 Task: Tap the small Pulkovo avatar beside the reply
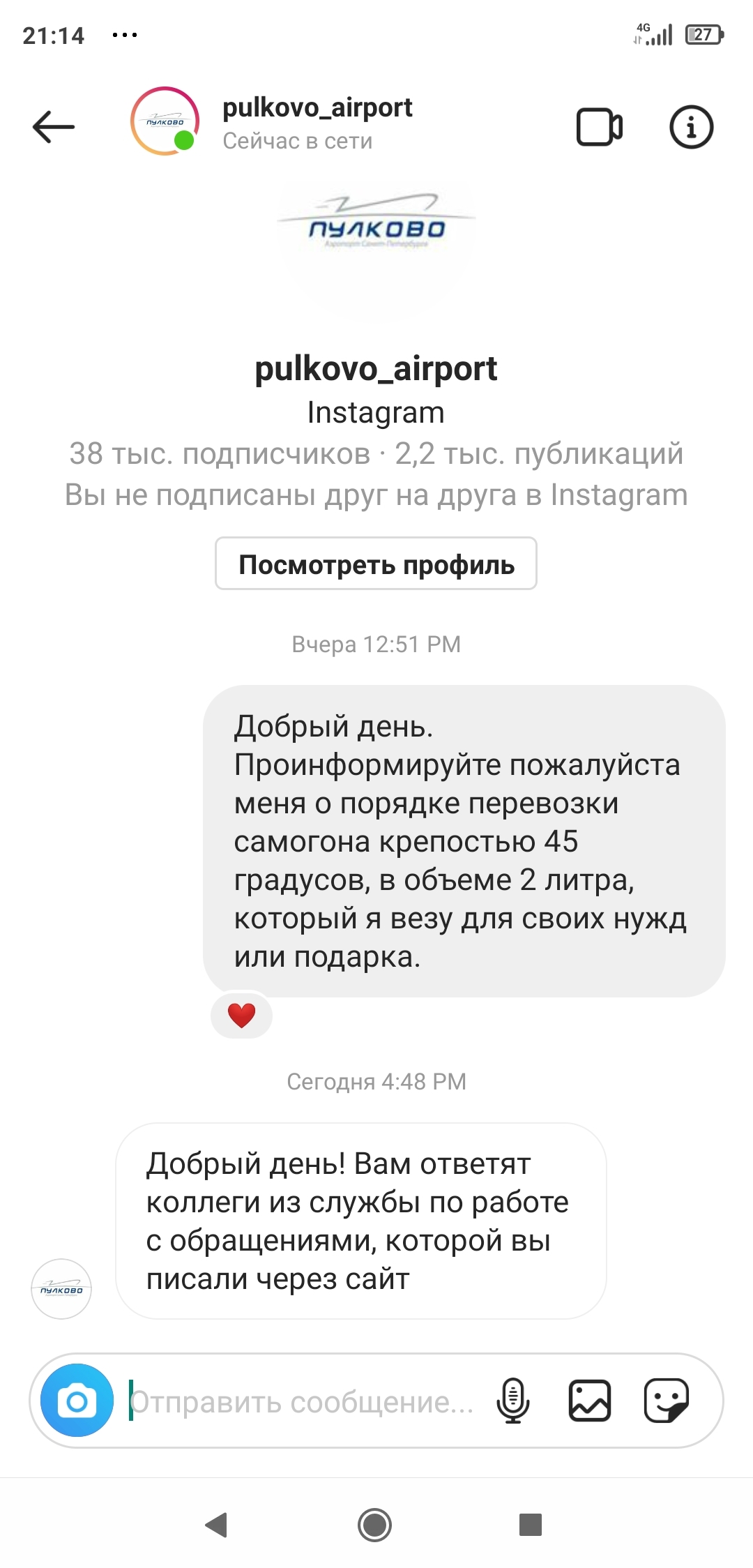point(61,1289)
